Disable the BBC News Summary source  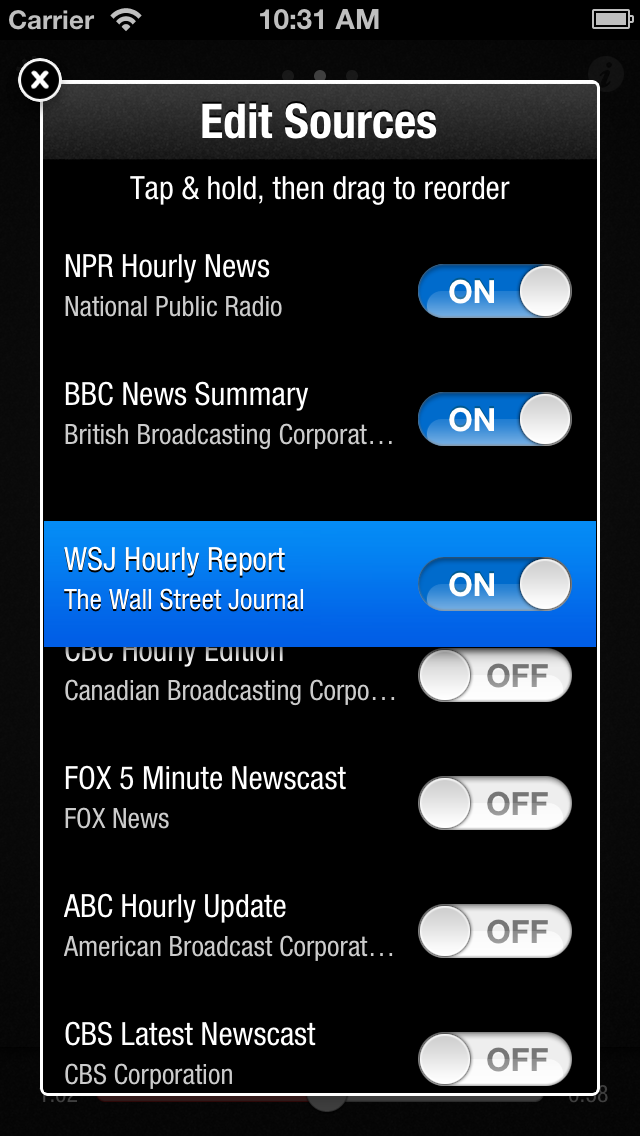point(494,419)
